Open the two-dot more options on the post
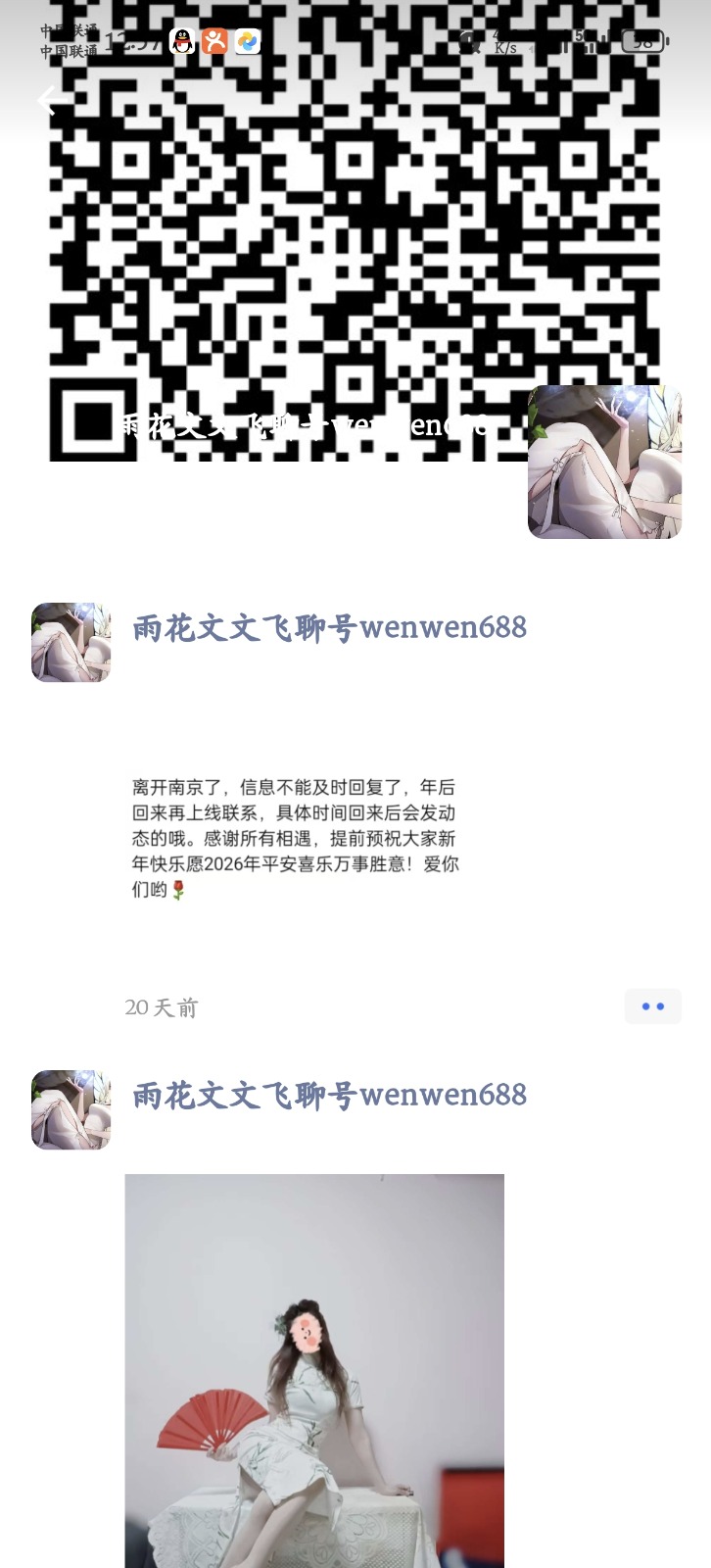The height and width of the screenshot is (1568, 711). [652, 1005]
